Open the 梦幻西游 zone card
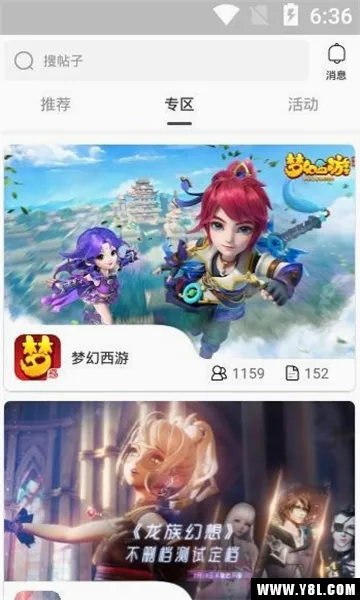 tap(179, 267)
